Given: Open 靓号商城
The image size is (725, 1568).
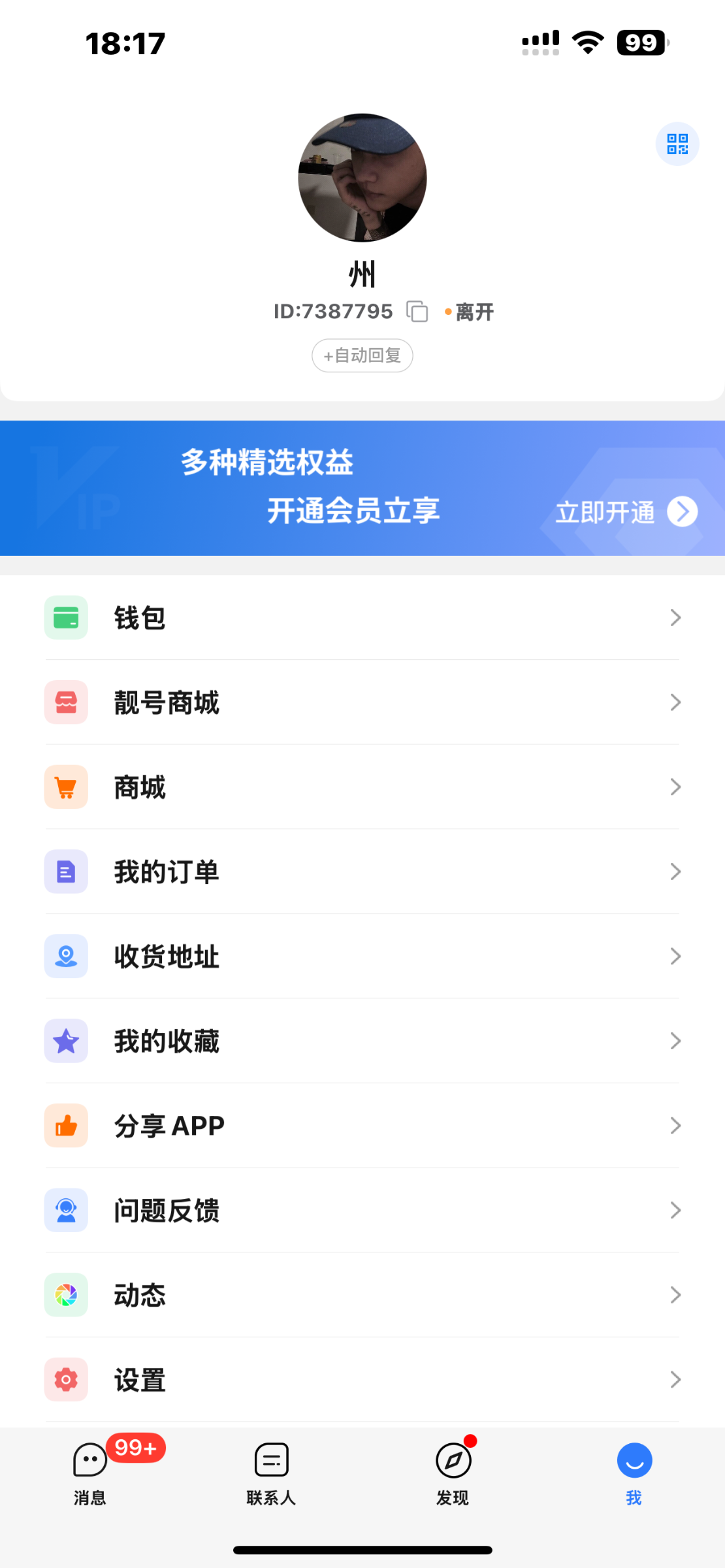Looking at the screenshot, I should pos(362,702).
